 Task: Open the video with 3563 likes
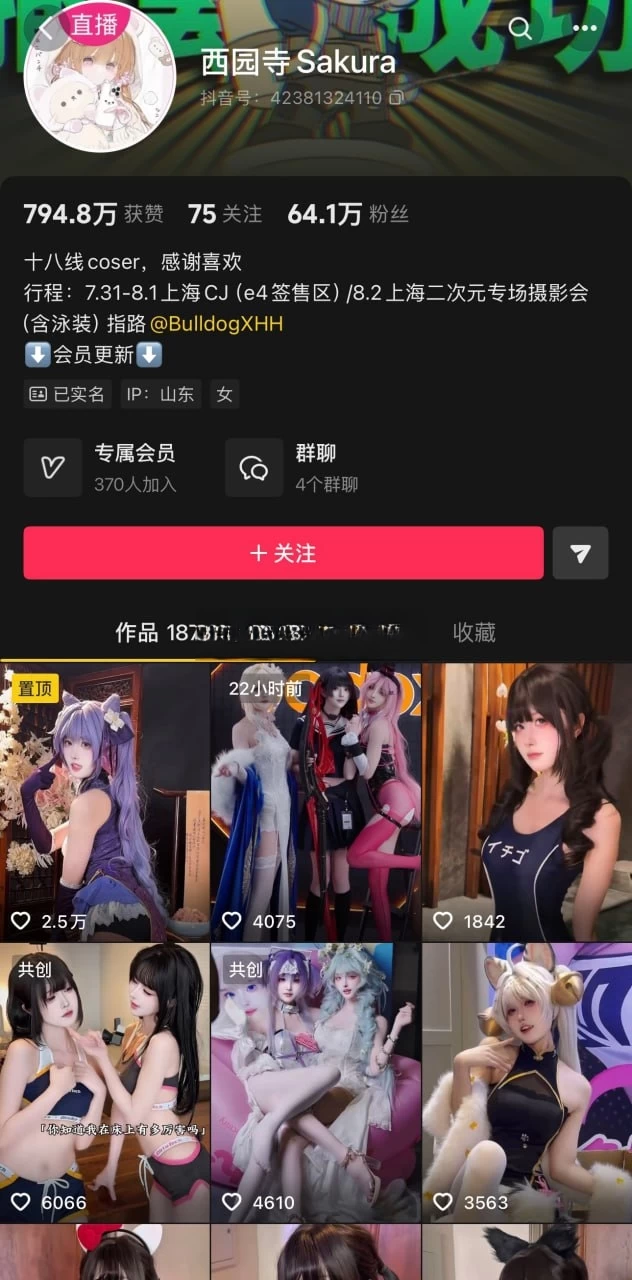(x=527, y=1083)
